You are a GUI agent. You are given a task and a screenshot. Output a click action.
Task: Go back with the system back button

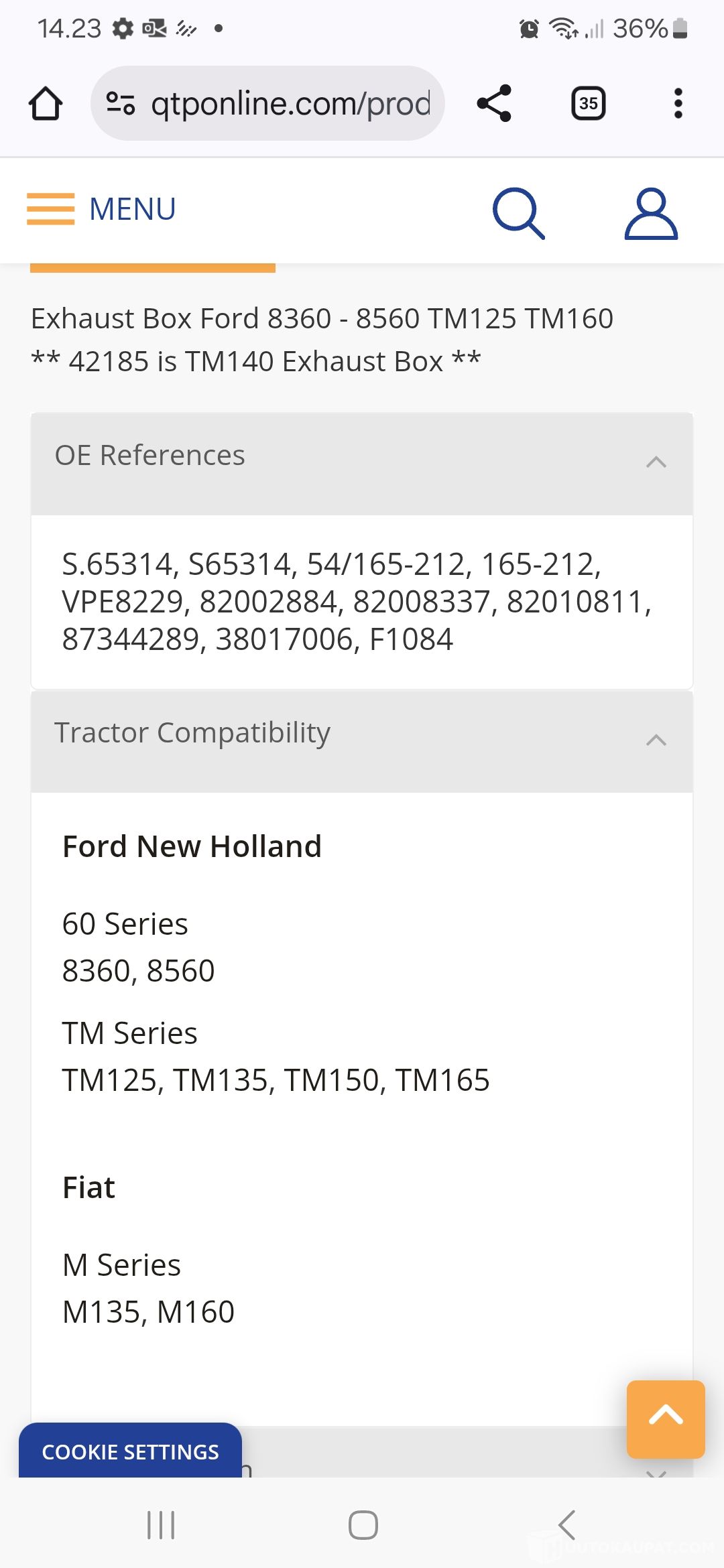tap(566, 1525)
